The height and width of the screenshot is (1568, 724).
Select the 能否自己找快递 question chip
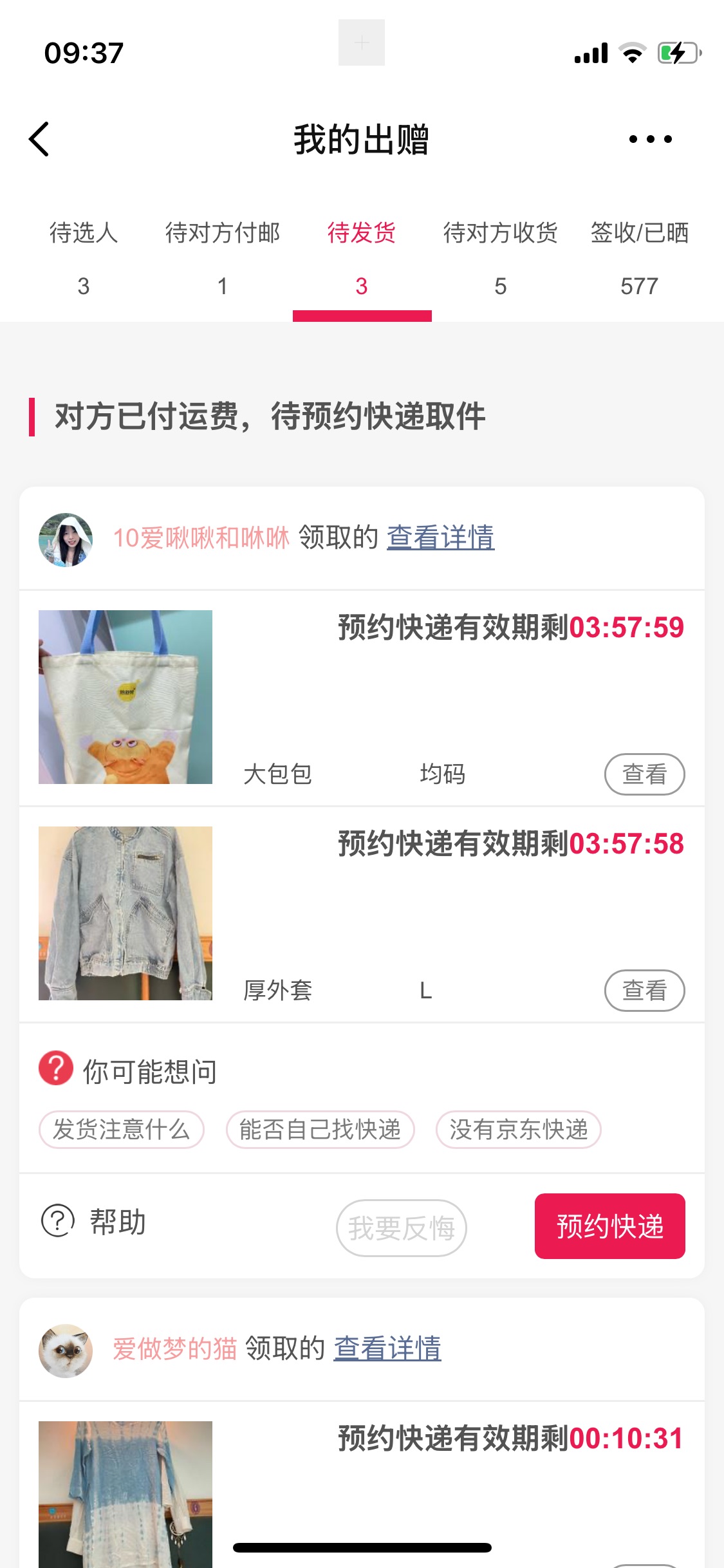click(x=320, y=1130)
